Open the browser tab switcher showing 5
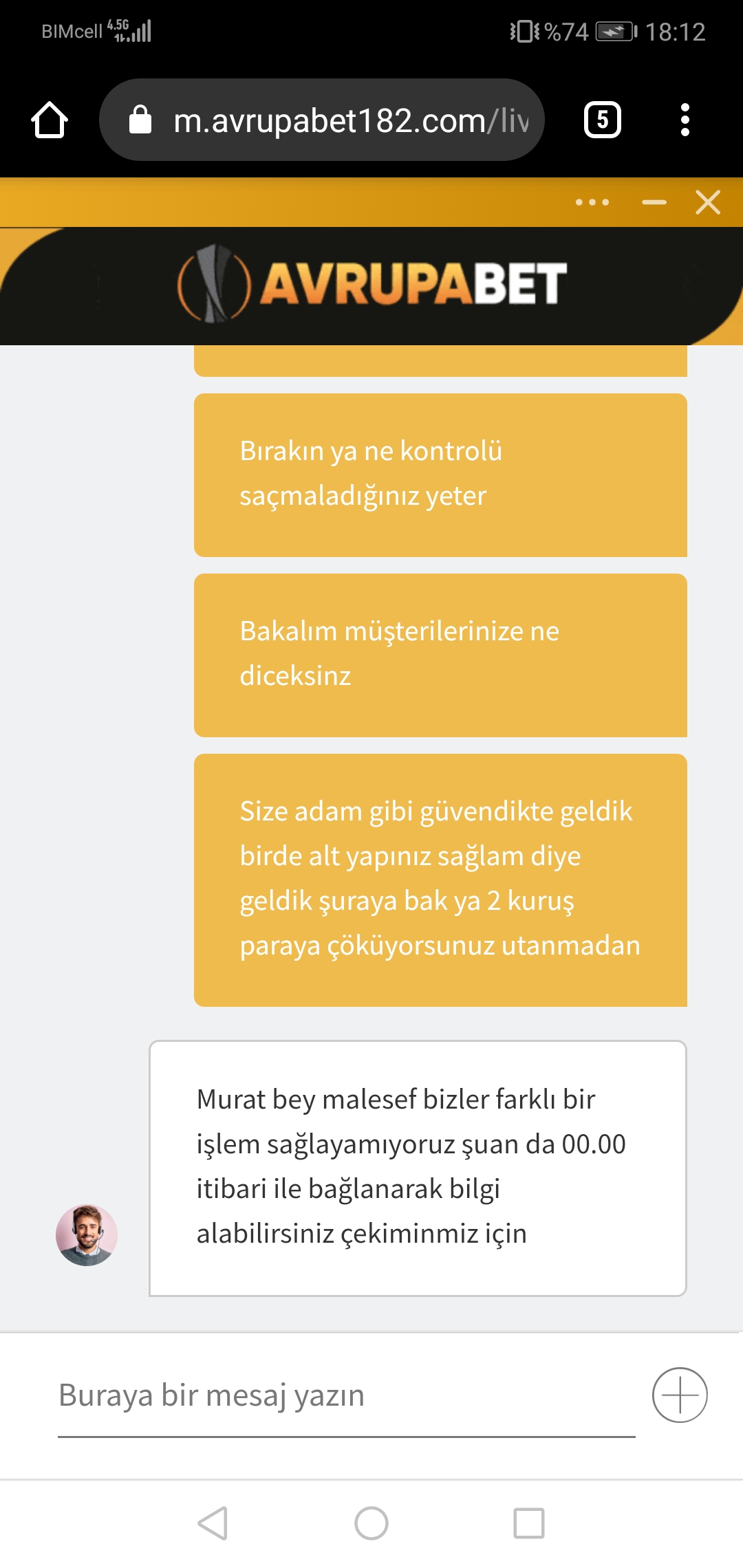 (603, 120)
